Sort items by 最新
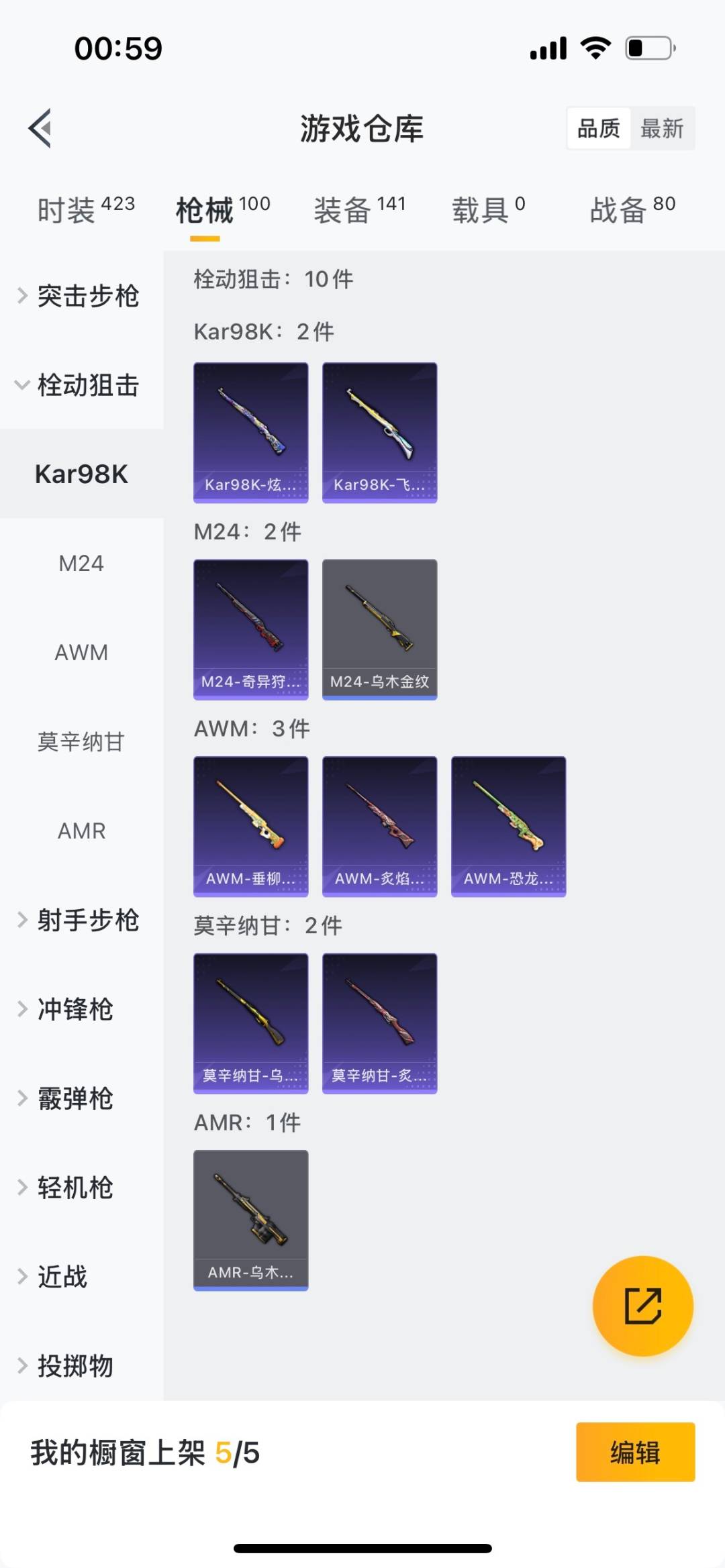The width and height of the screenshot is (725, 1568). click(662, 128)
